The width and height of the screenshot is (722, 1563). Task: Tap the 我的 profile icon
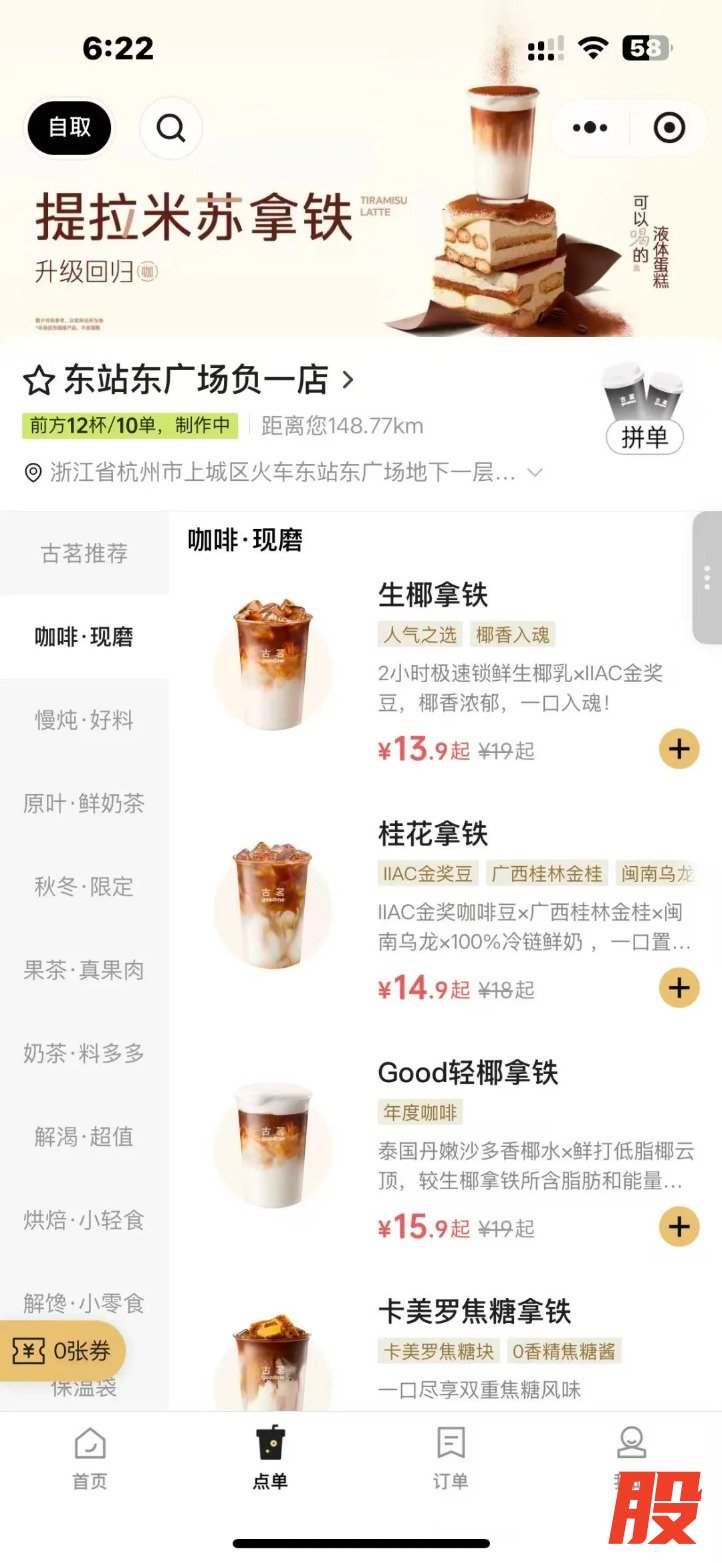coord(632,1446)
